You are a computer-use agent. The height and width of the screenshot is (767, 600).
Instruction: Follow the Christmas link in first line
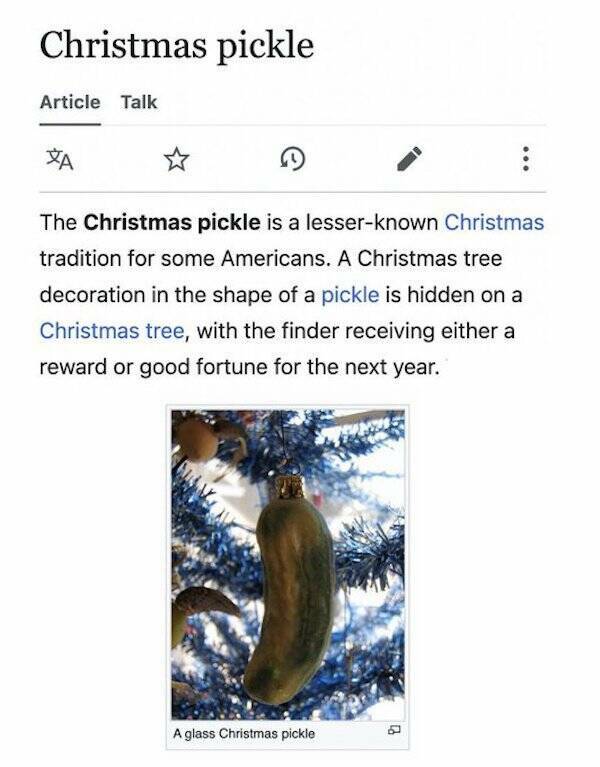[493, 221]
